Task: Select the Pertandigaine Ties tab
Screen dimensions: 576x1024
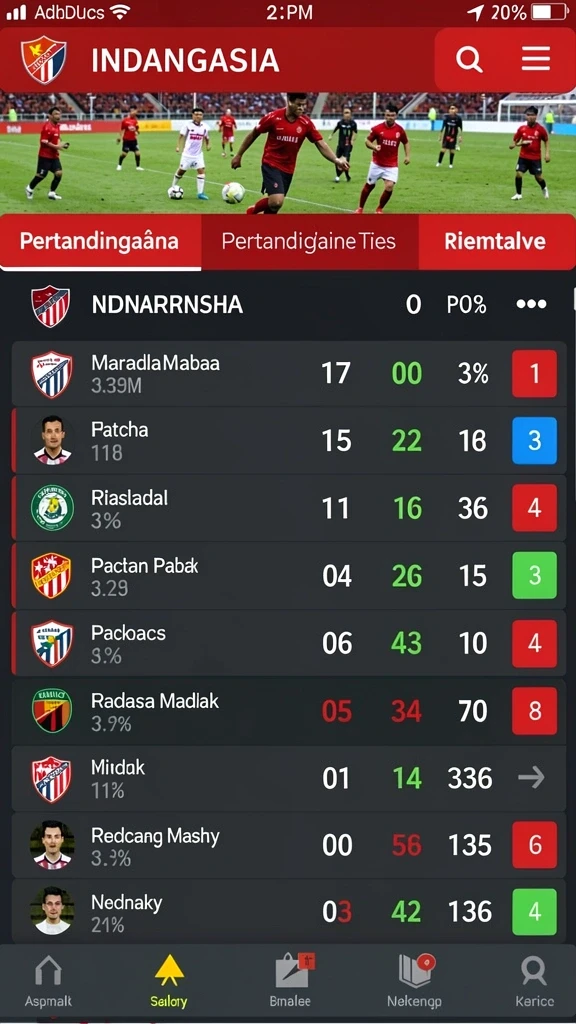Action: [x=310, y=242]
